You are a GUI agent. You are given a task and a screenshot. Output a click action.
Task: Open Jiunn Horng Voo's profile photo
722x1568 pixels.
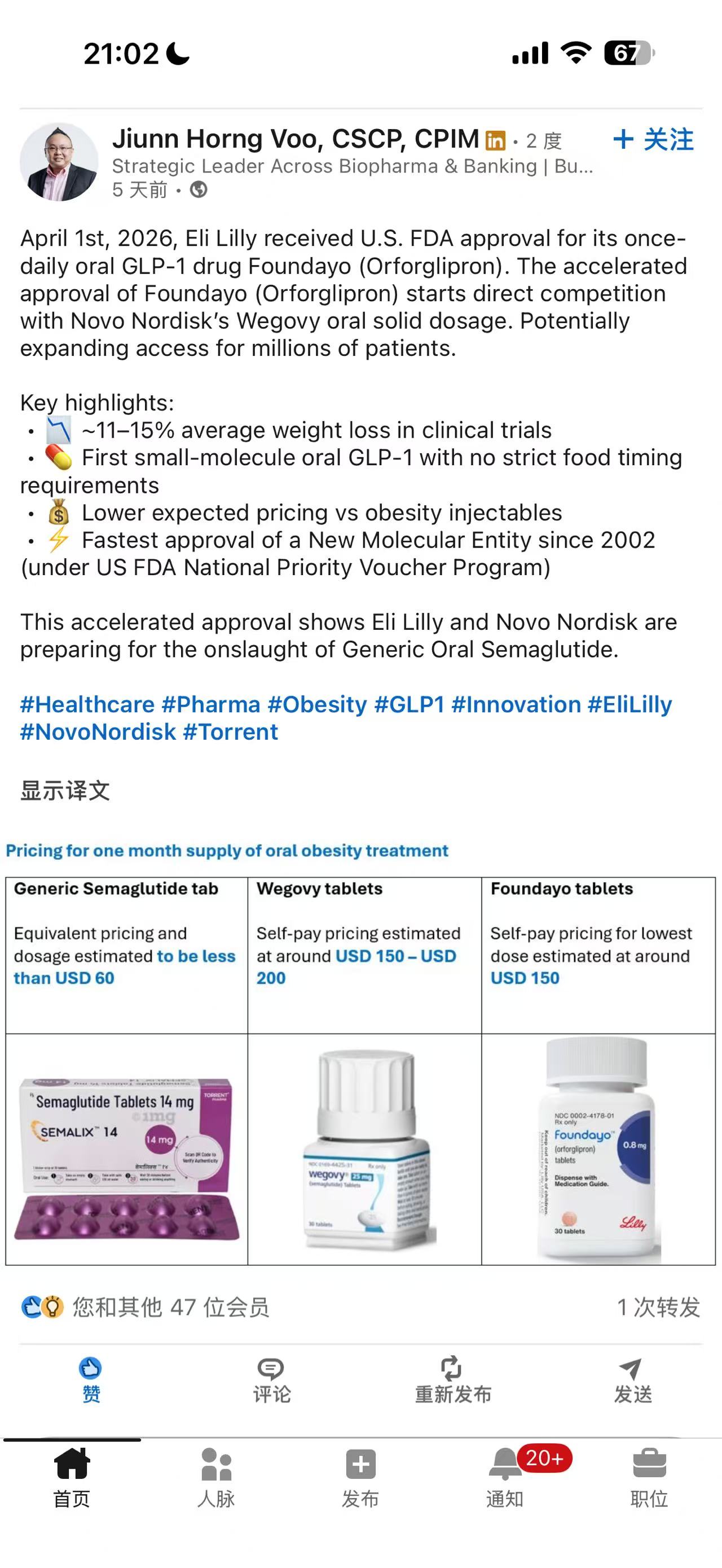point(59,162)
